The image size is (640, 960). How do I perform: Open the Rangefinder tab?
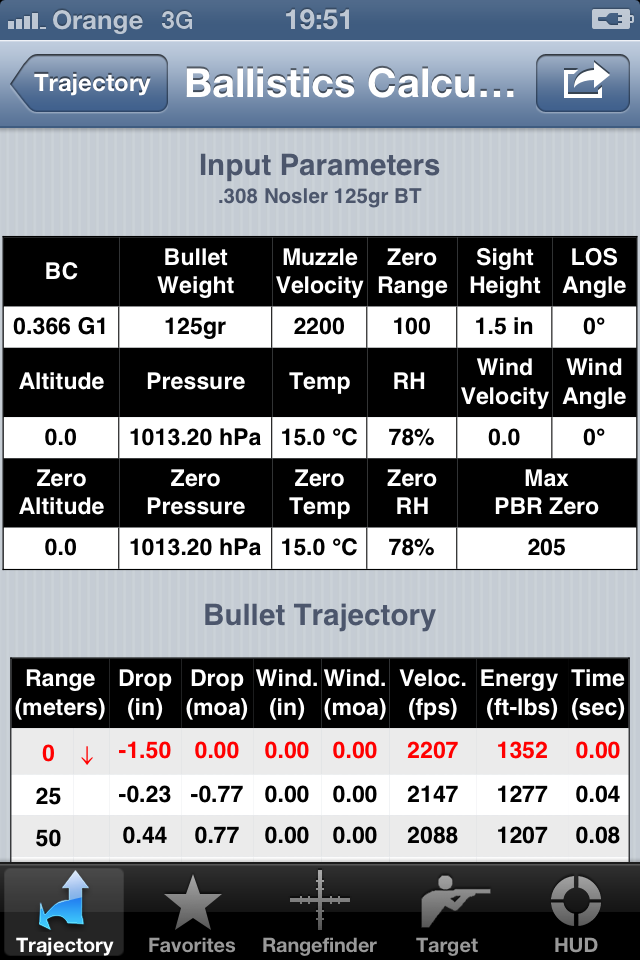[x=320, y=914]
